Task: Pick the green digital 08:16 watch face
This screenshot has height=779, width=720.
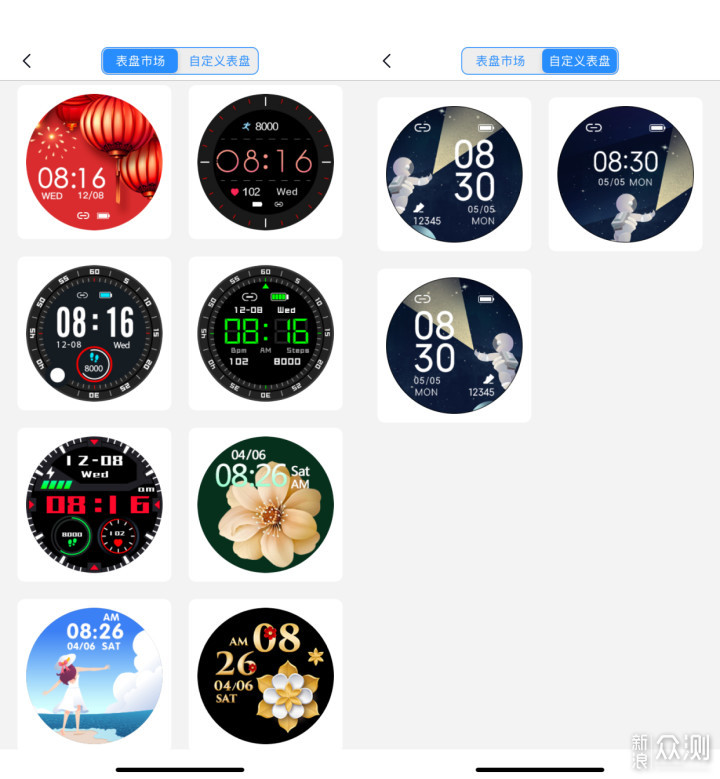Action: coord(265,333)
